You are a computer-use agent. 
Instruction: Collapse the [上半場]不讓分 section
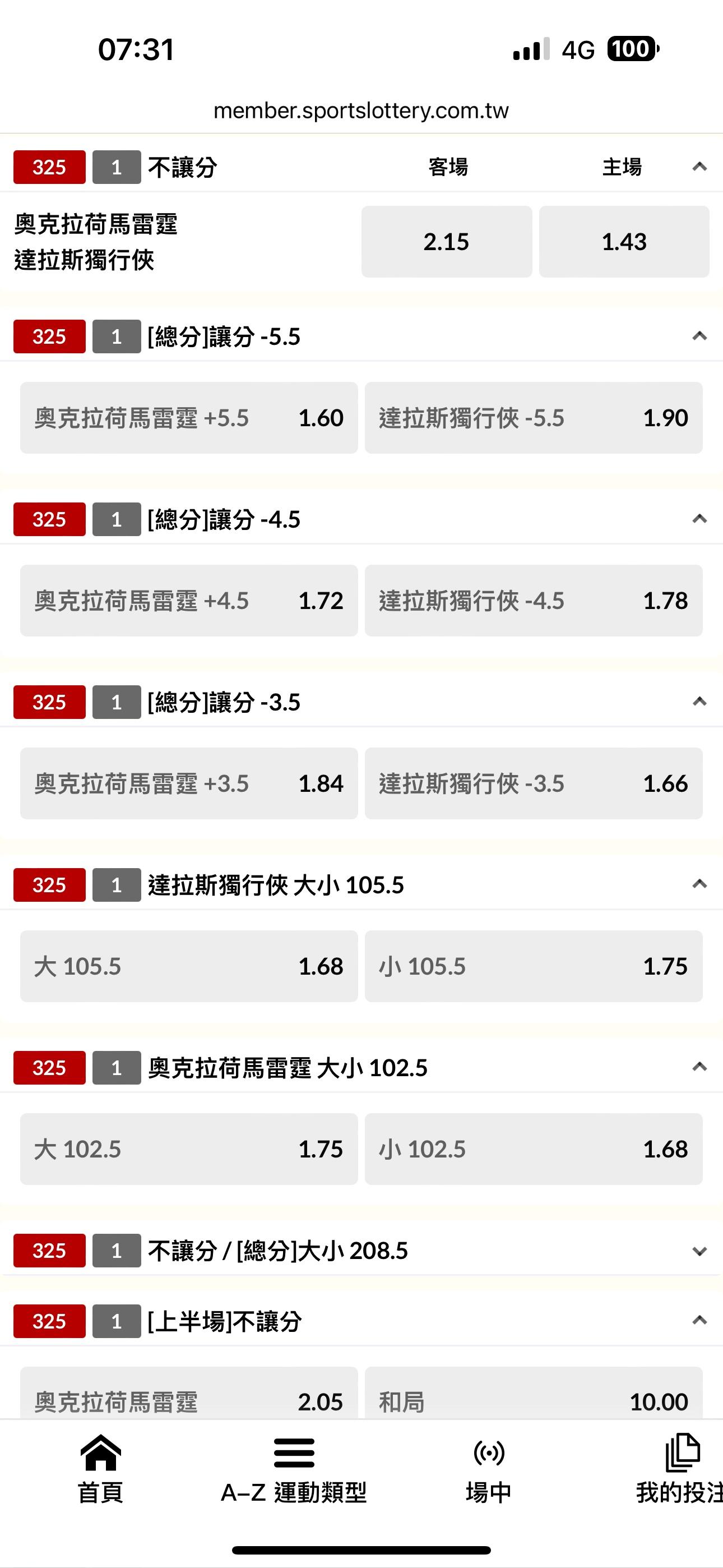699,1320
